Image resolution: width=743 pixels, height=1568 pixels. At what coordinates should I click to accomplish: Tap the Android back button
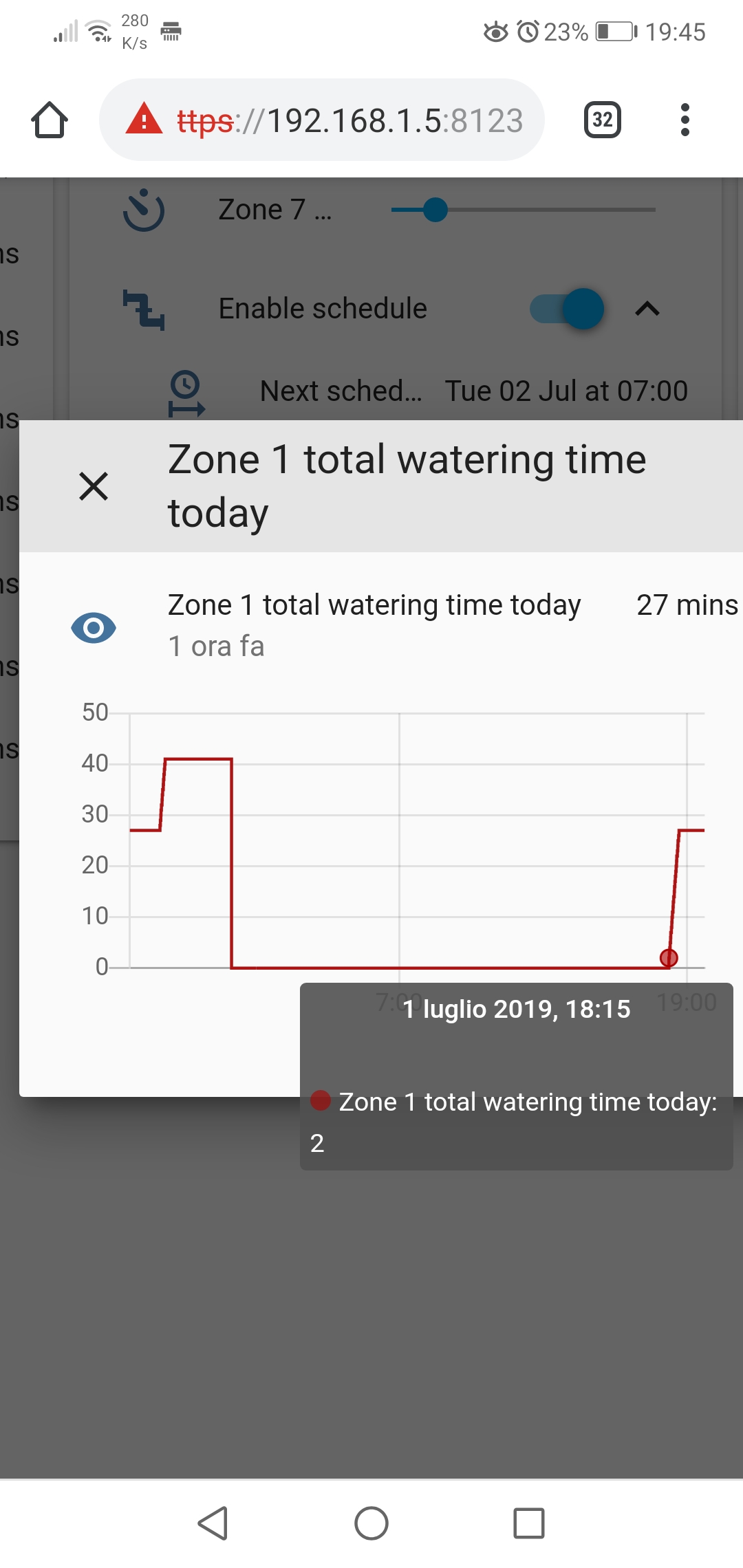click(x=213, y=1523)
